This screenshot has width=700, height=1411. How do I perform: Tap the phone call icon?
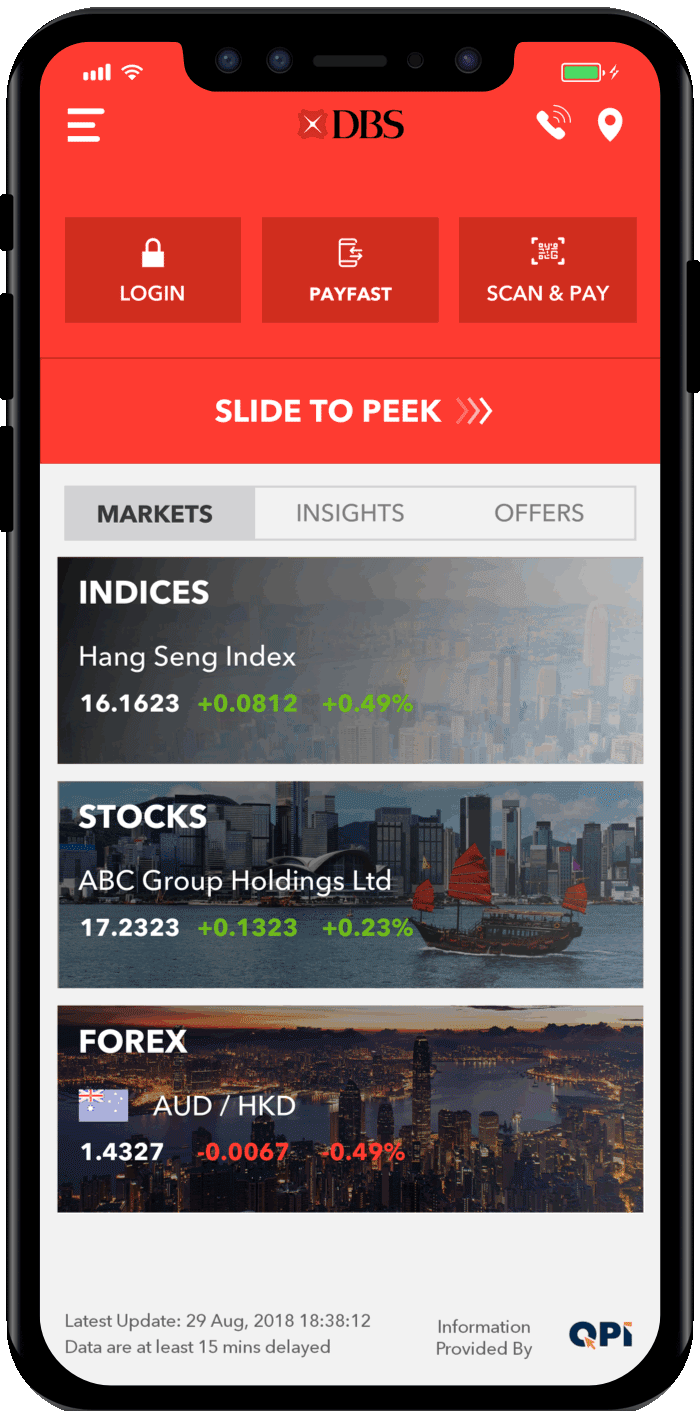(x=552, y=125)
